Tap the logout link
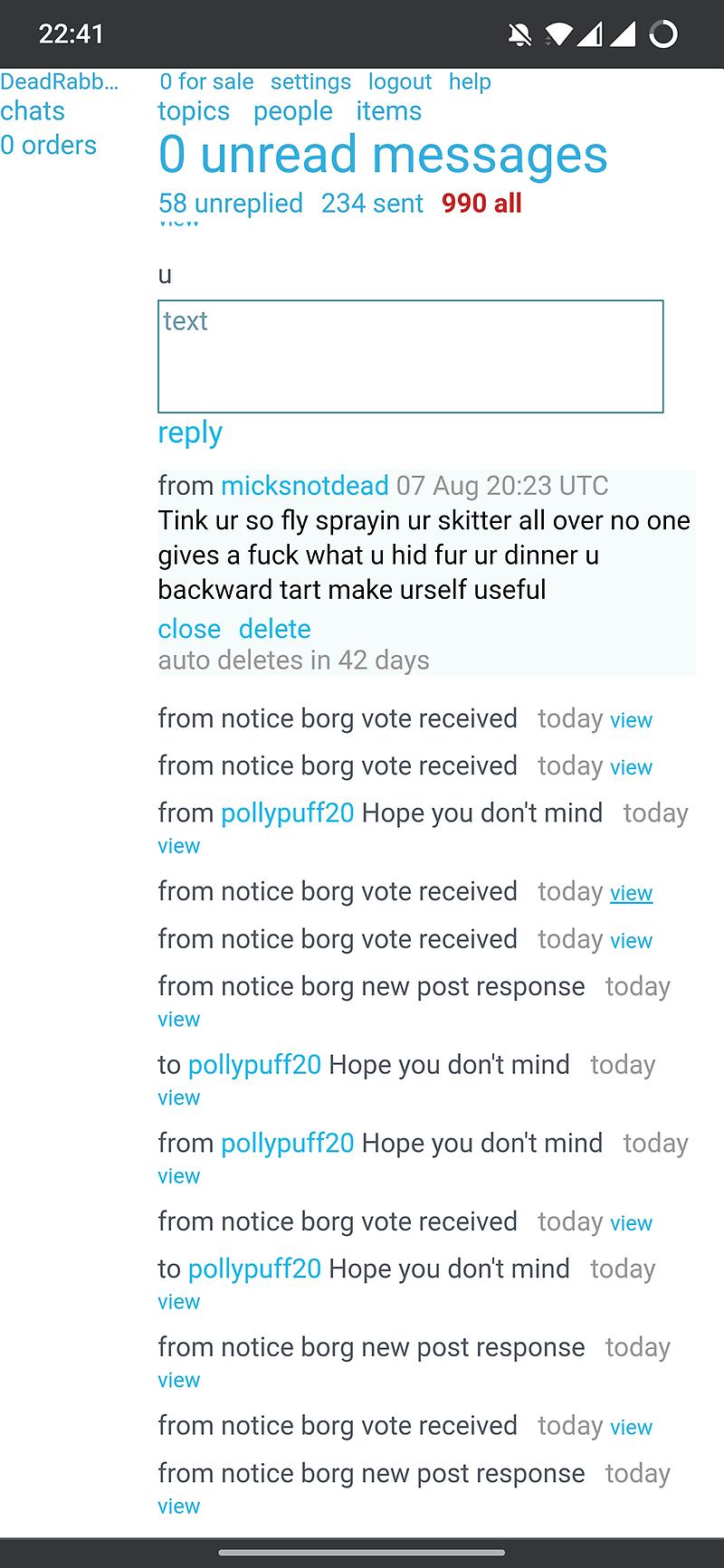Viewport: 724px width, 1568px height. (399, 81)
